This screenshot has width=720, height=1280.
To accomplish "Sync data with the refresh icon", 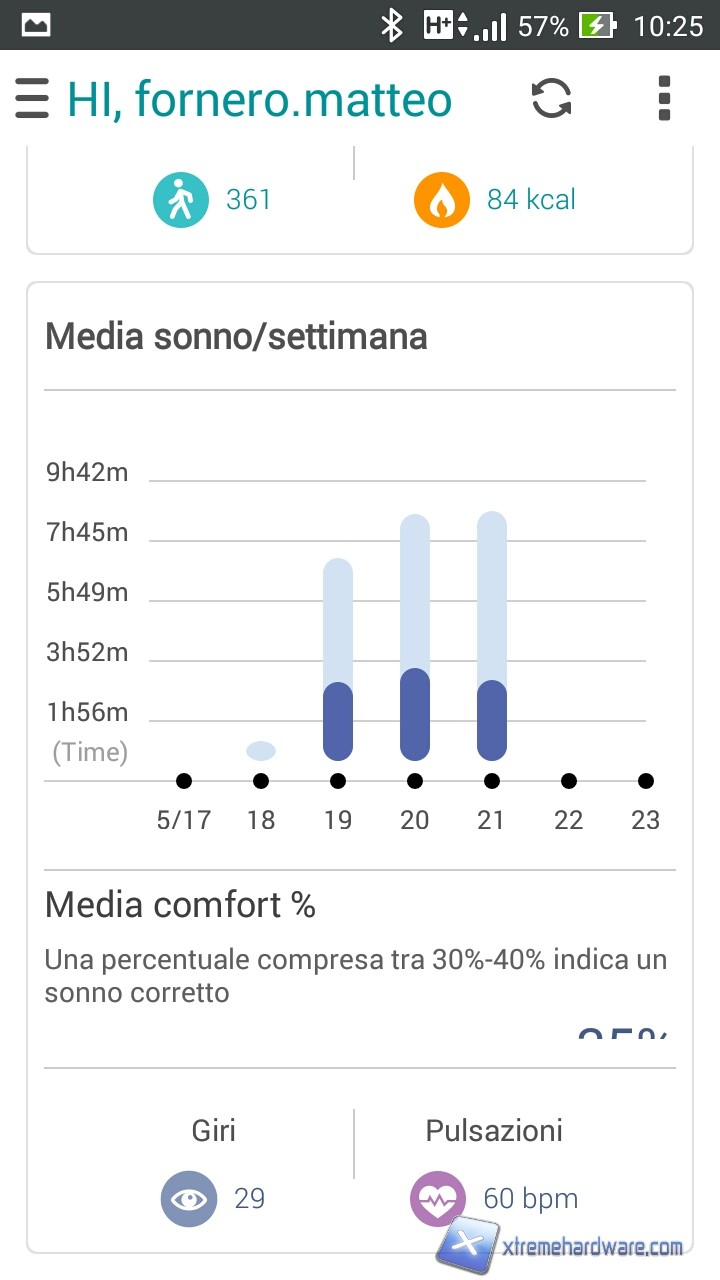I will point(551,99).
